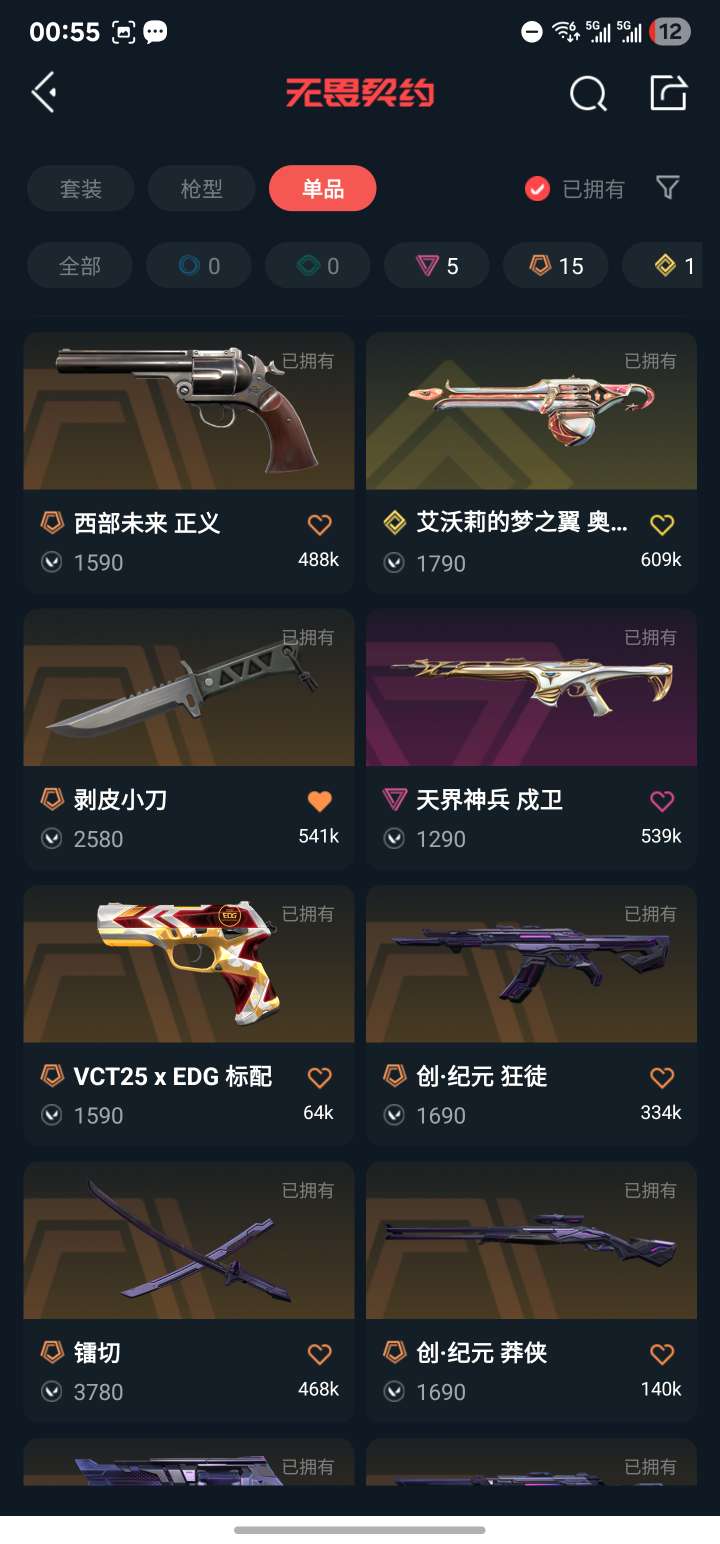Tap the share icon in header
The width and height of the screenshot is (720, 1544).
click(x=668, y=93)
